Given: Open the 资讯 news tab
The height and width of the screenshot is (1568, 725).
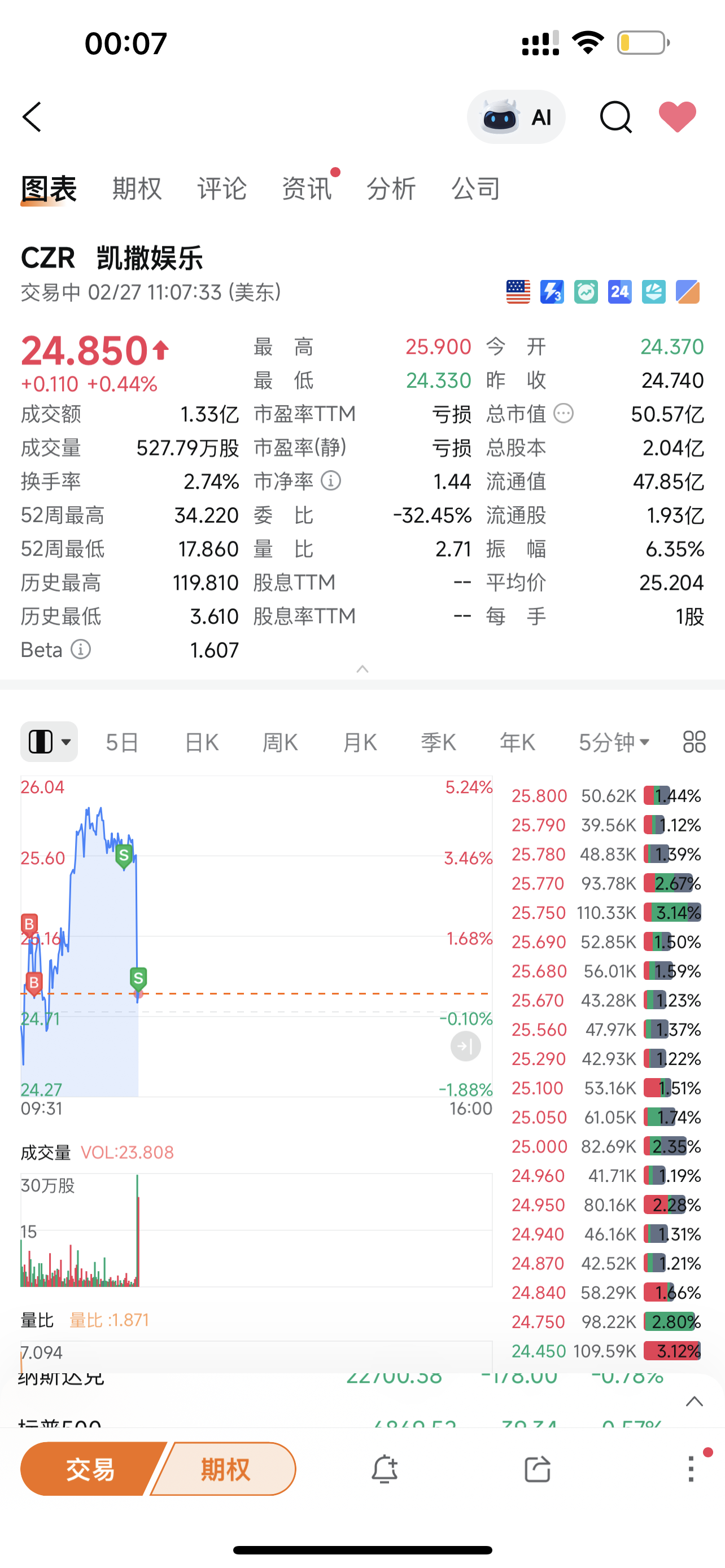Looking at the screenshot, I should click(306, 189).
